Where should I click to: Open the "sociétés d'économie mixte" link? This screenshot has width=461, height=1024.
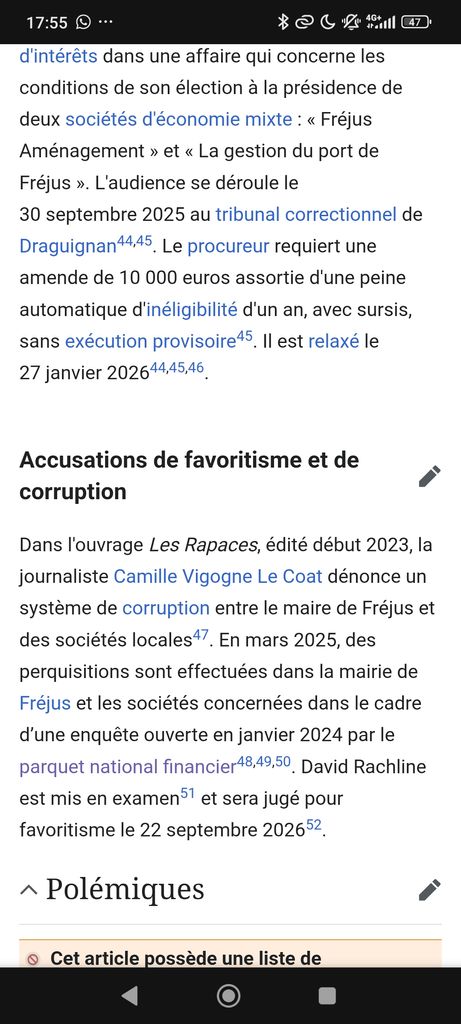(178, 120)
